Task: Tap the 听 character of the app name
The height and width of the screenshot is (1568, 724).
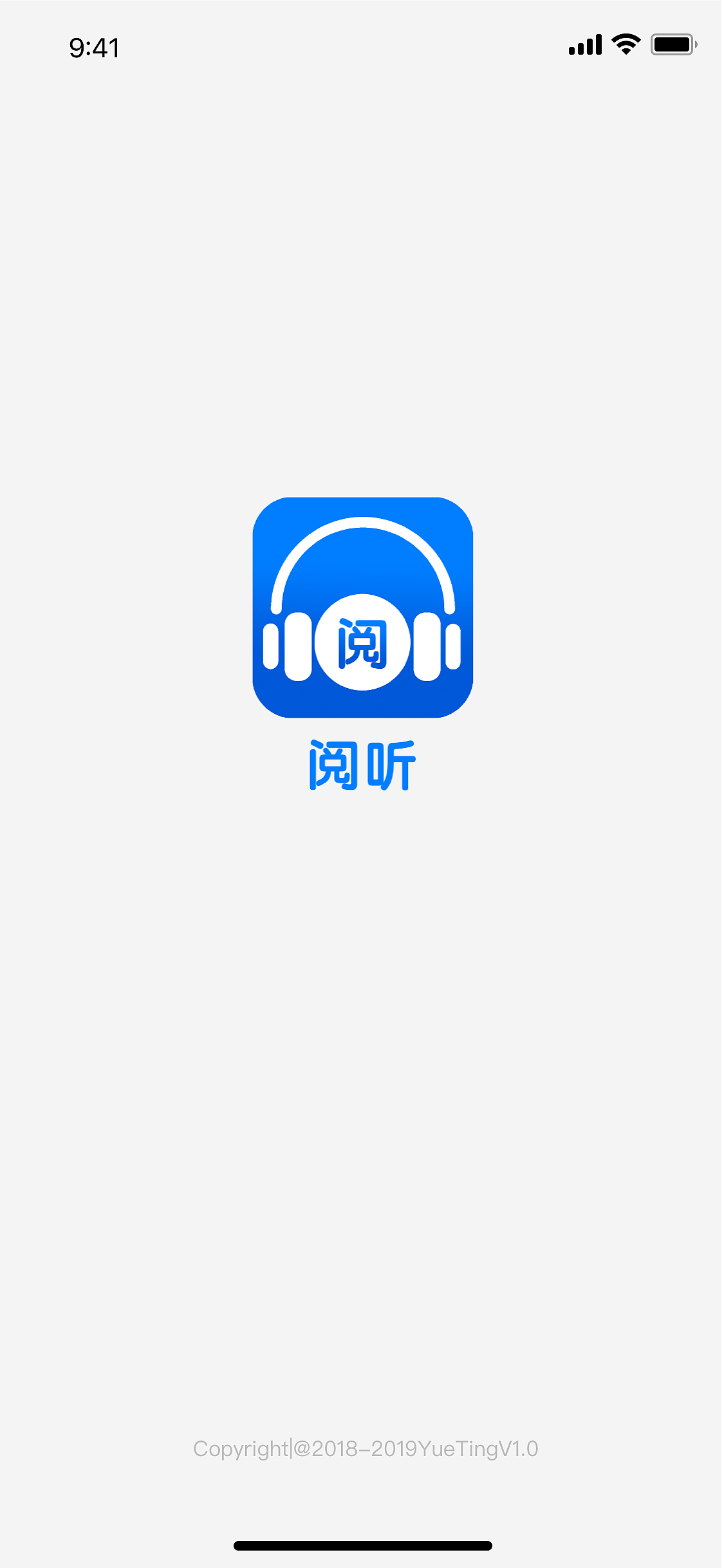Action: 391,766
